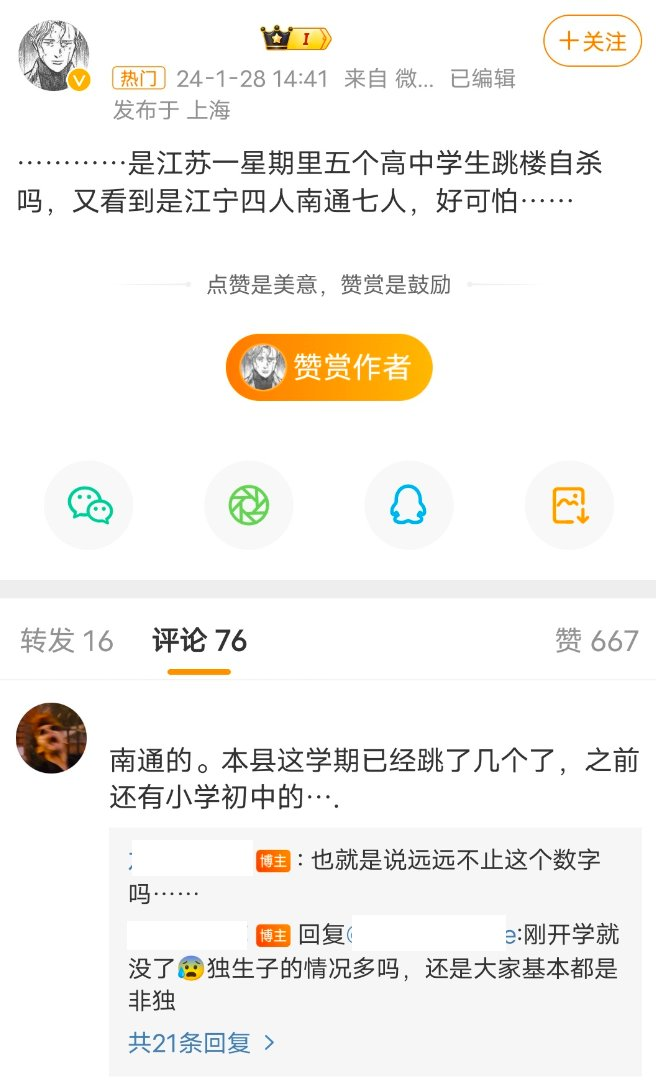The width and height of the screenshot is (656, 1087).
Task: Select the 评论 76 tab
Action: coord(199,641)
